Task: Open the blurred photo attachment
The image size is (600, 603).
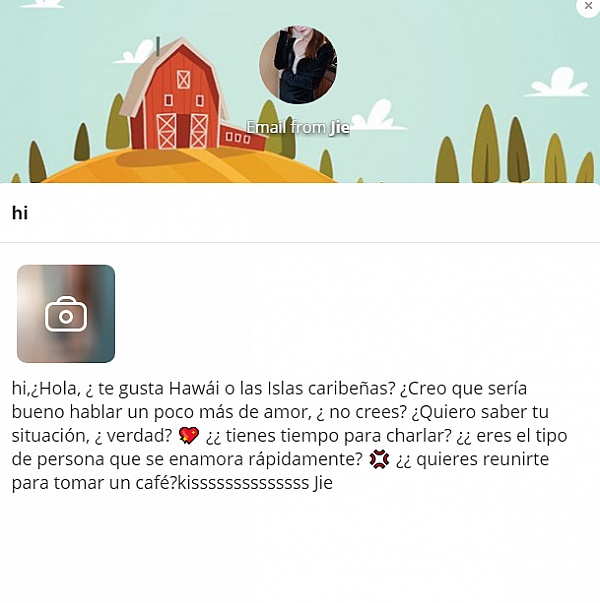Action: click(x=66, y=314)
